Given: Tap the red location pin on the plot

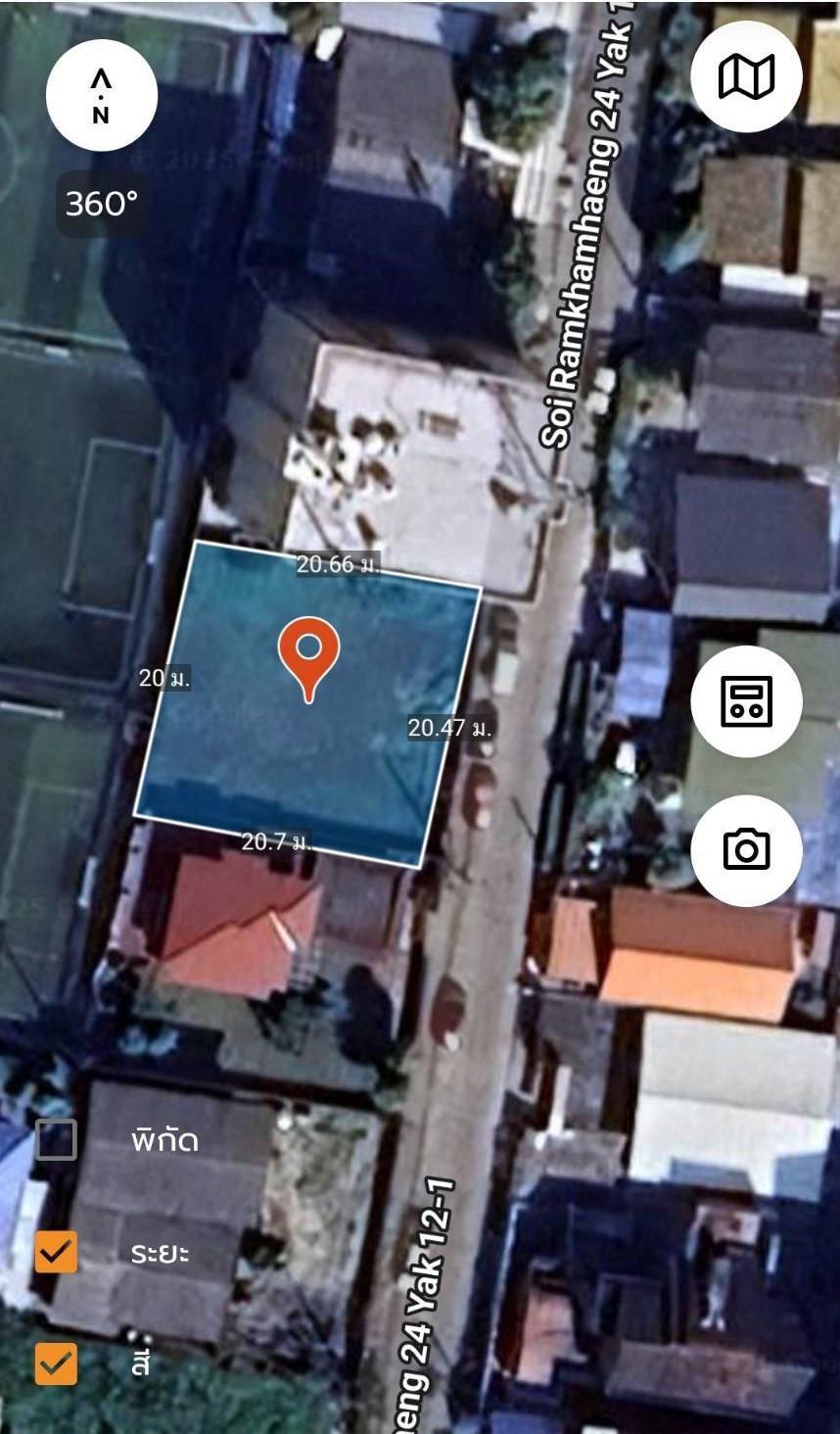Looking at the screenshot, I should click(x=308, y=658).
